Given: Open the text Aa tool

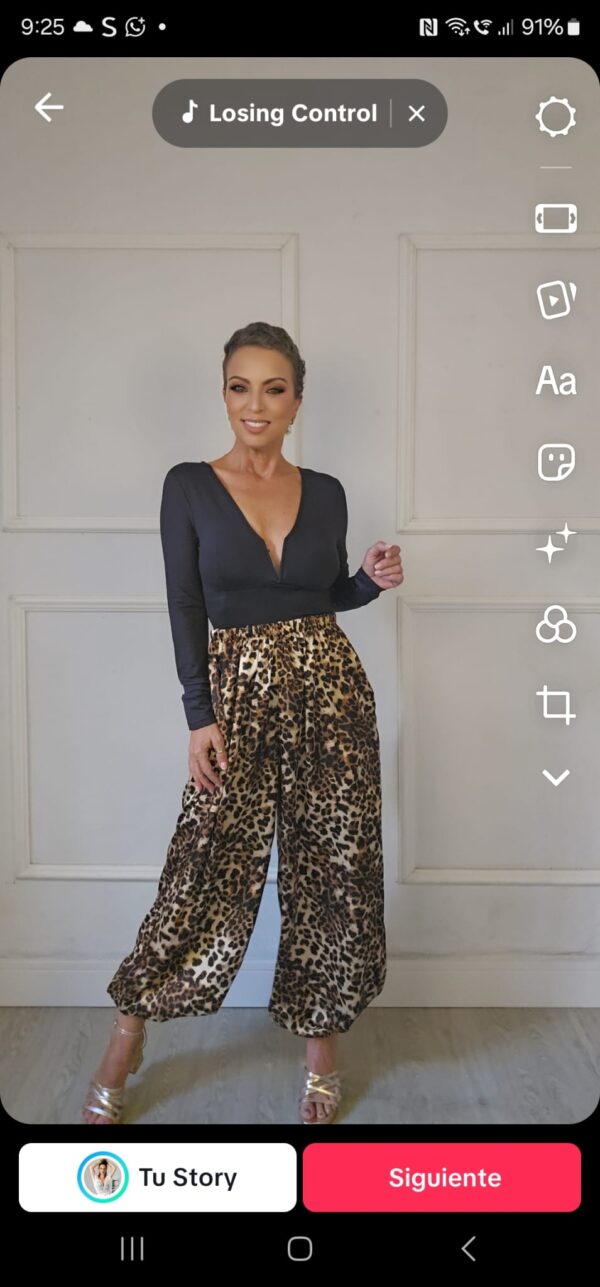Looking at the screenshot, I should (555, 380).
